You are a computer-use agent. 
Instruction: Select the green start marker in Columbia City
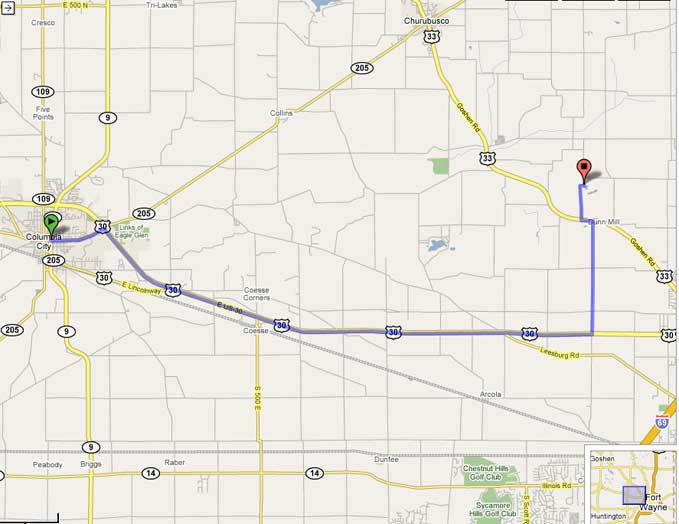pos(53,222)
